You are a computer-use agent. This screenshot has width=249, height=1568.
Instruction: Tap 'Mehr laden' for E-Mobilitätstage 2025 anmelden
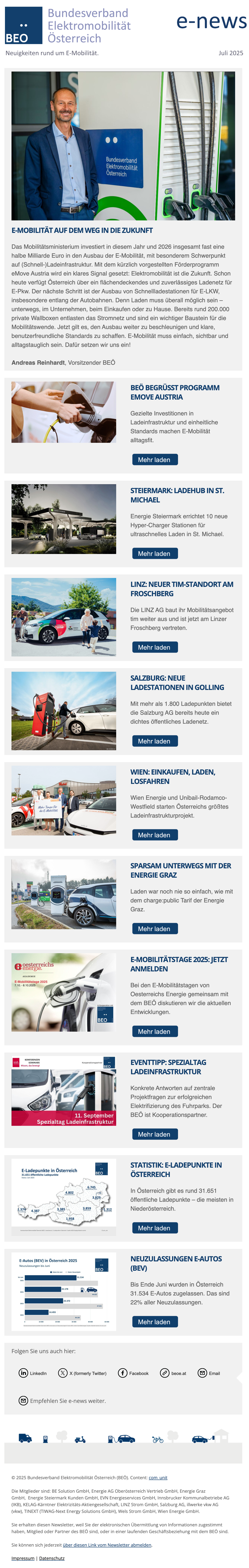155,1031
